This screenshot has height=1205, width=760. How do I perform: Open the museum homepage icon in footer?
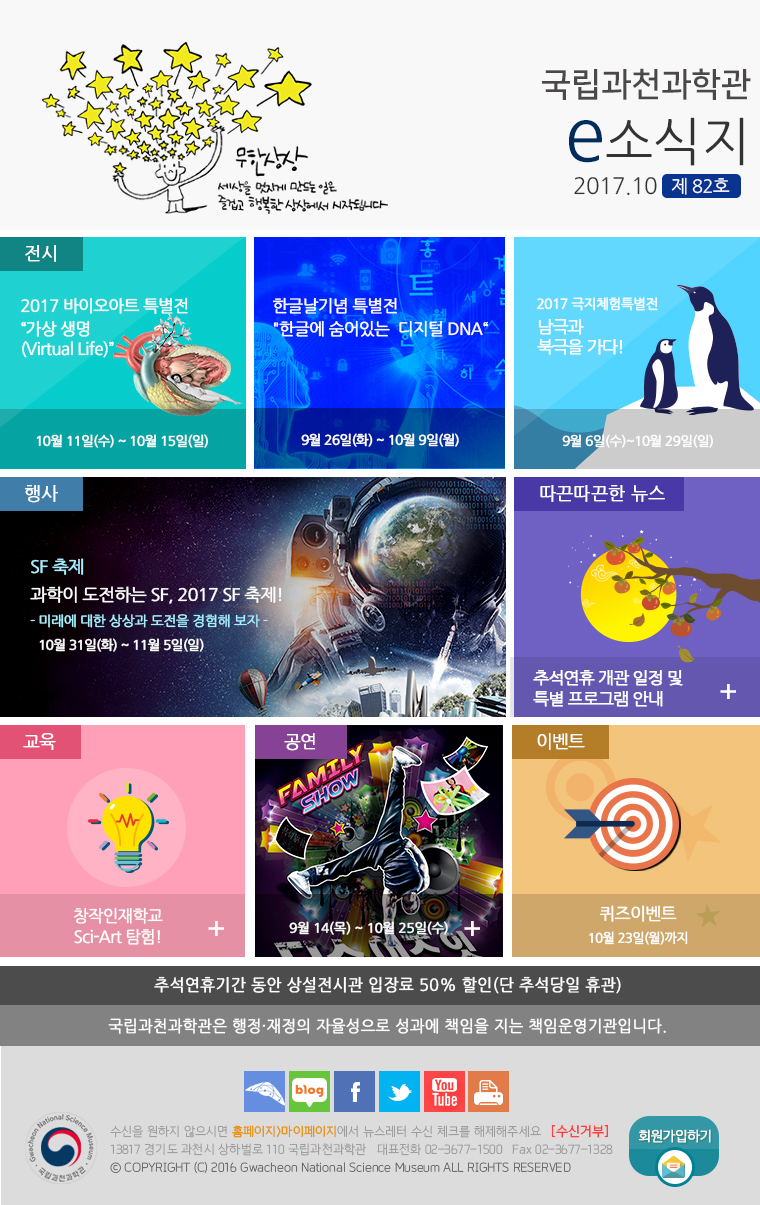264,1091
